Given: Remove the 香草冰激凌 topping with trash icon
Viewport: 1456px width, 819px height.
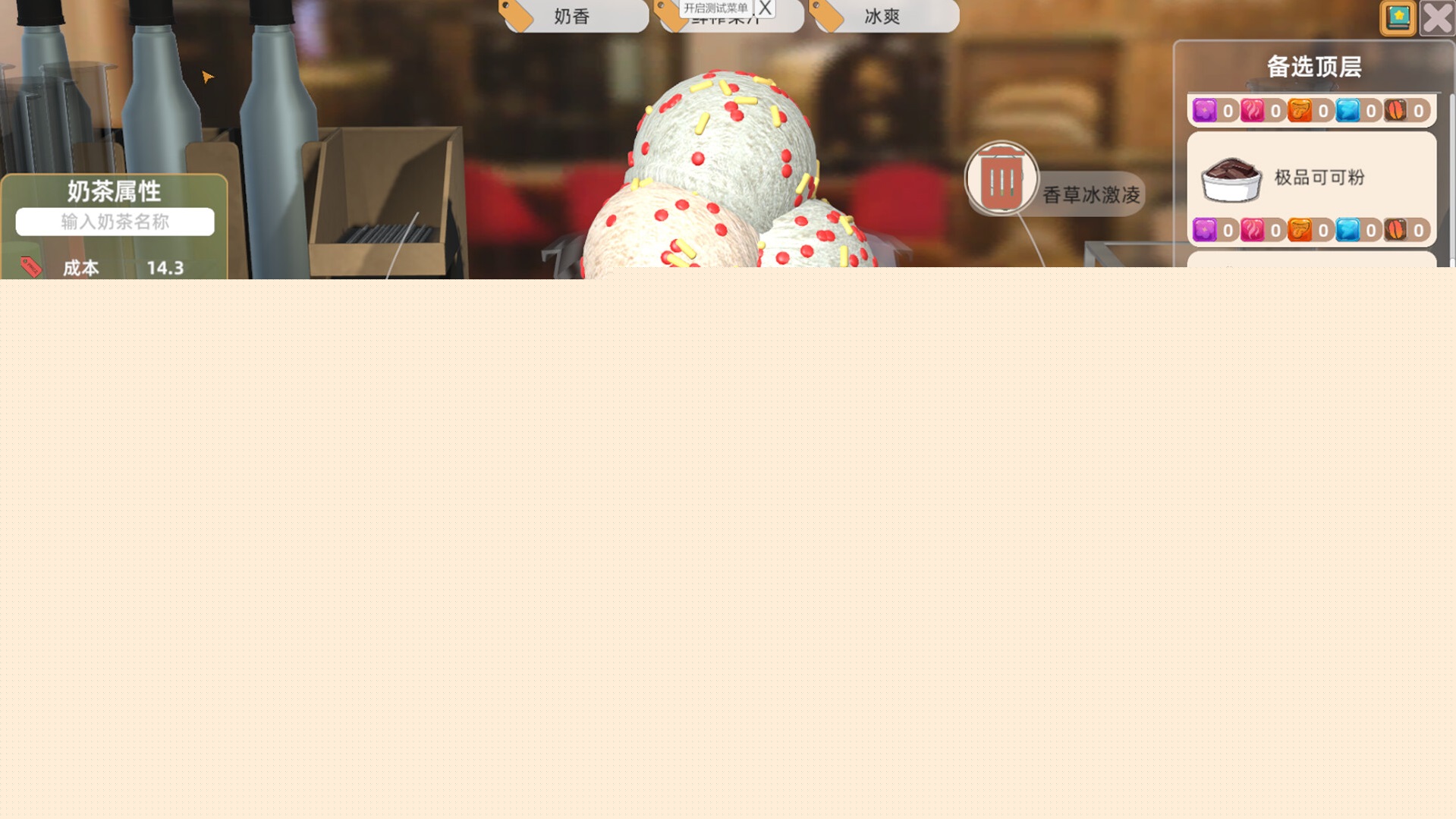Looking at the screenshot, I should [x=1001, y=180].
